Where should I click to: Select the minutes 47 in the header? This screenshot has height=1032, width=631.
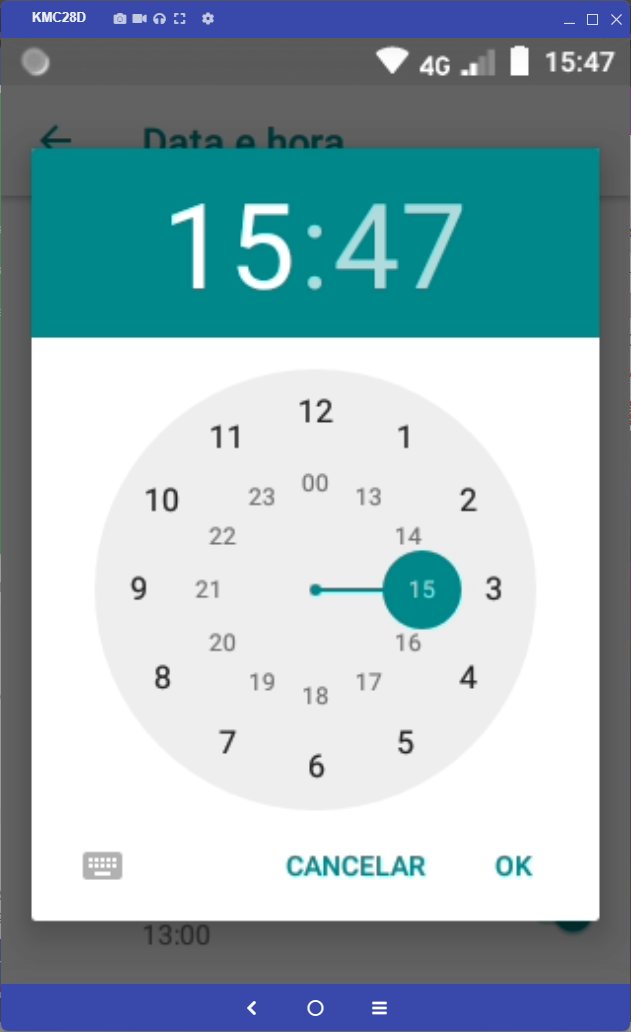pos(399,245)
